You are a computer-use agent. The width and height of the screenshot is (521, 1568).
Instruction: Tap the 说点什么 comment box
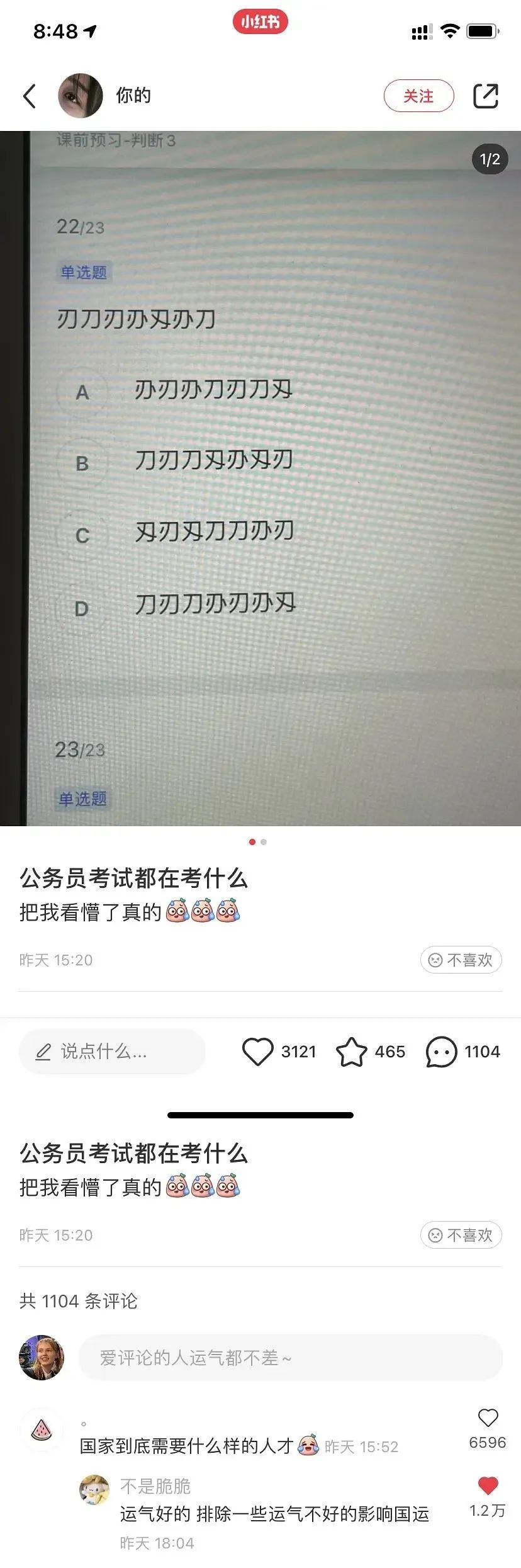click(x=112, y=1051)
